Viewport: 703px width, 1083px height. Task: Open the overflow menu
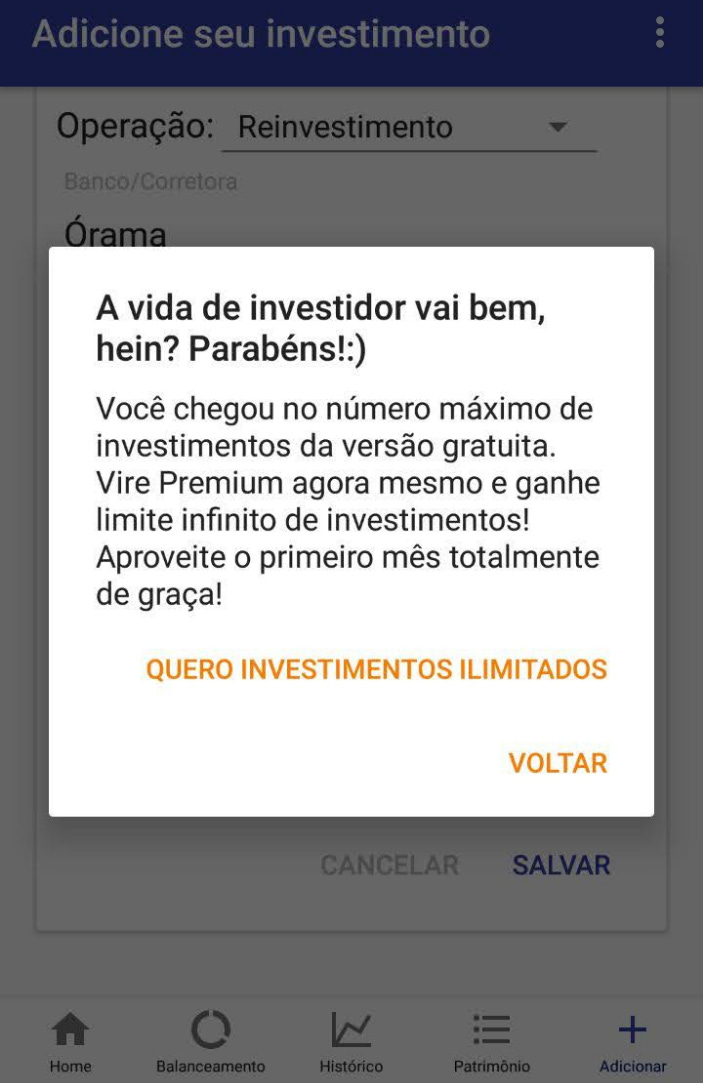point(660,33)
